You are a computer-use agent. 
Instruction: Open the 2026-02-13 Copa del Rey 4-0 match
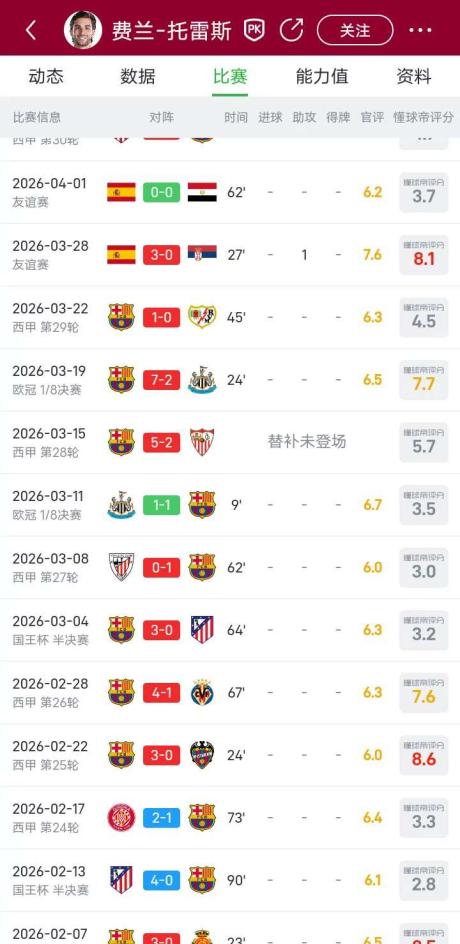(x=230, y=881)
